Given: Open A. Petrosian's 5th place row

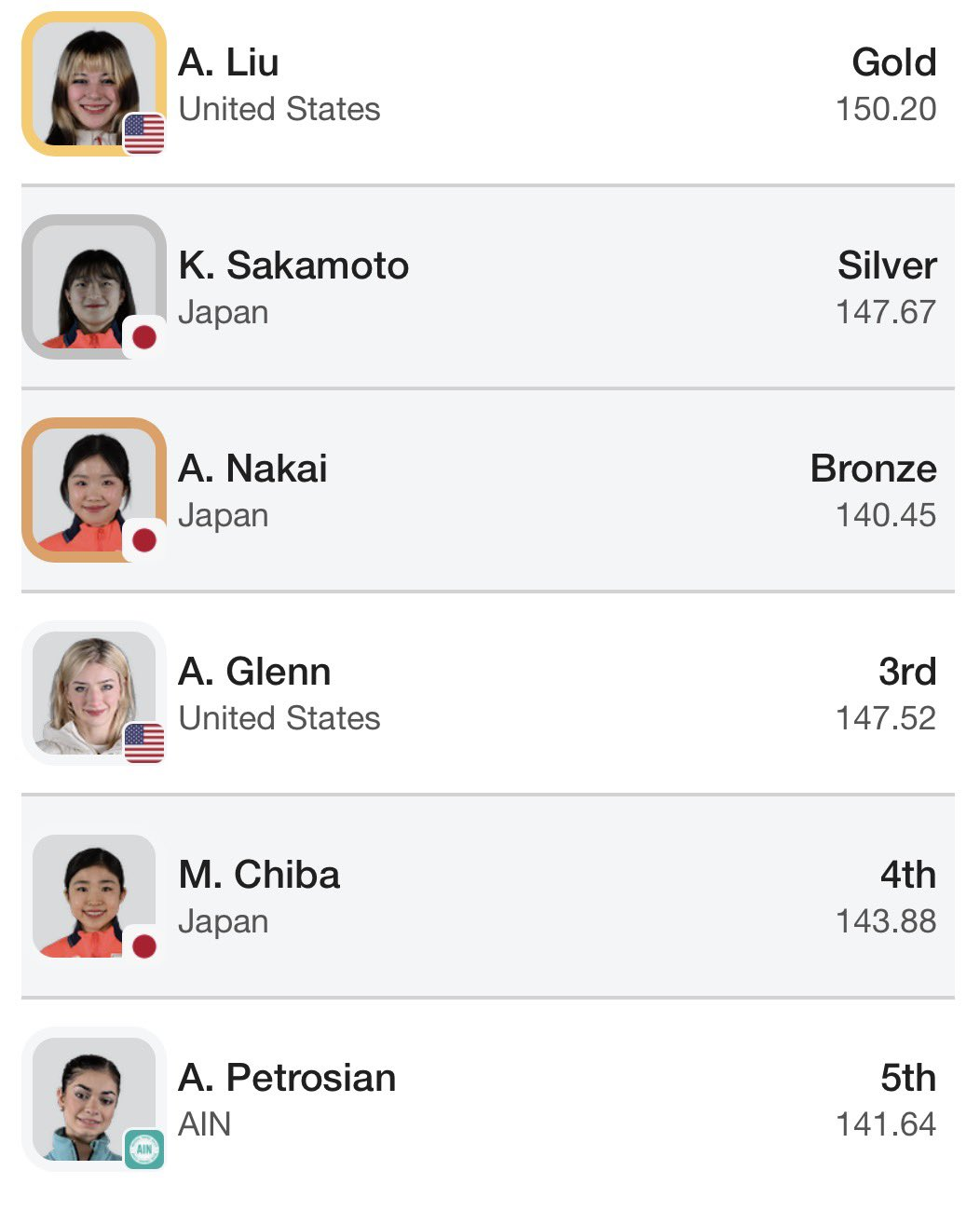Looking at the screenshot, I should (488, 1100).
